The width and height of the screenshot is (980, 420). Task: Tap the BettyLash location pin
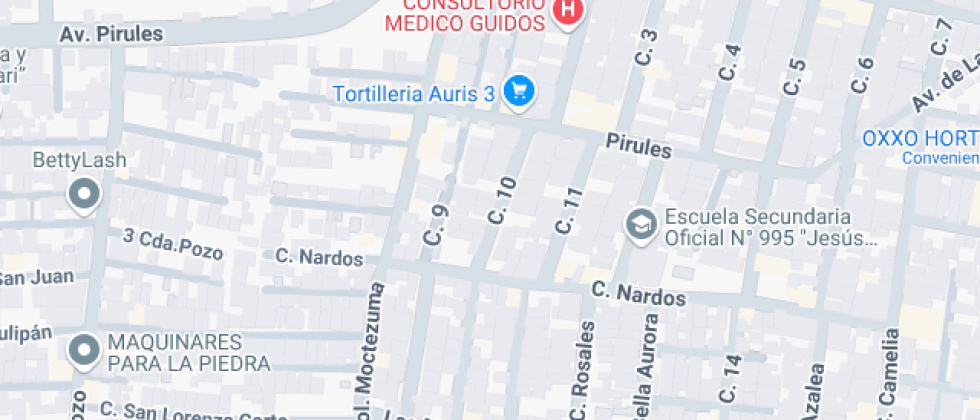(85, 194)
